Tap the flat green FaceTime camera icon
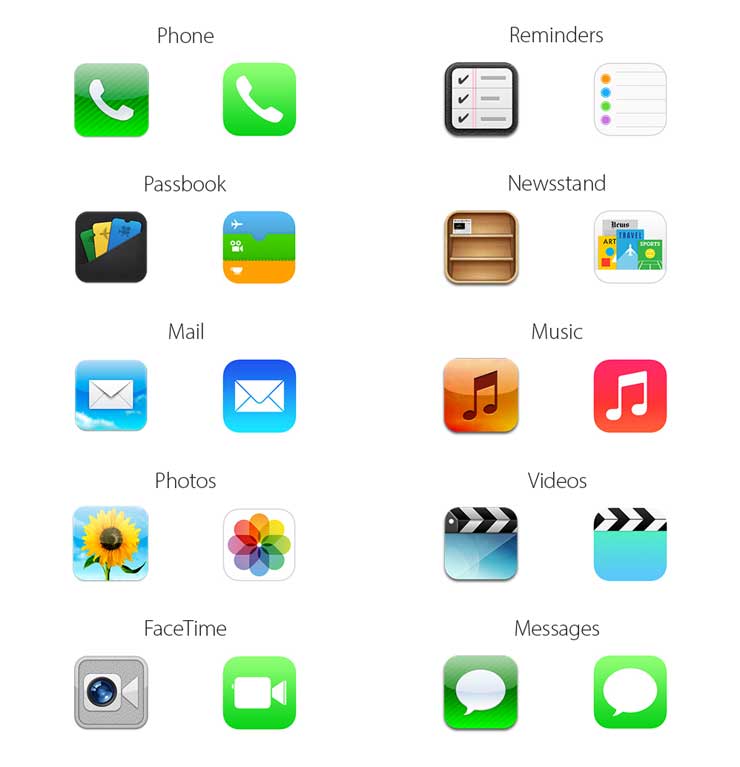The image size is (740, 767). coord(258,692)
